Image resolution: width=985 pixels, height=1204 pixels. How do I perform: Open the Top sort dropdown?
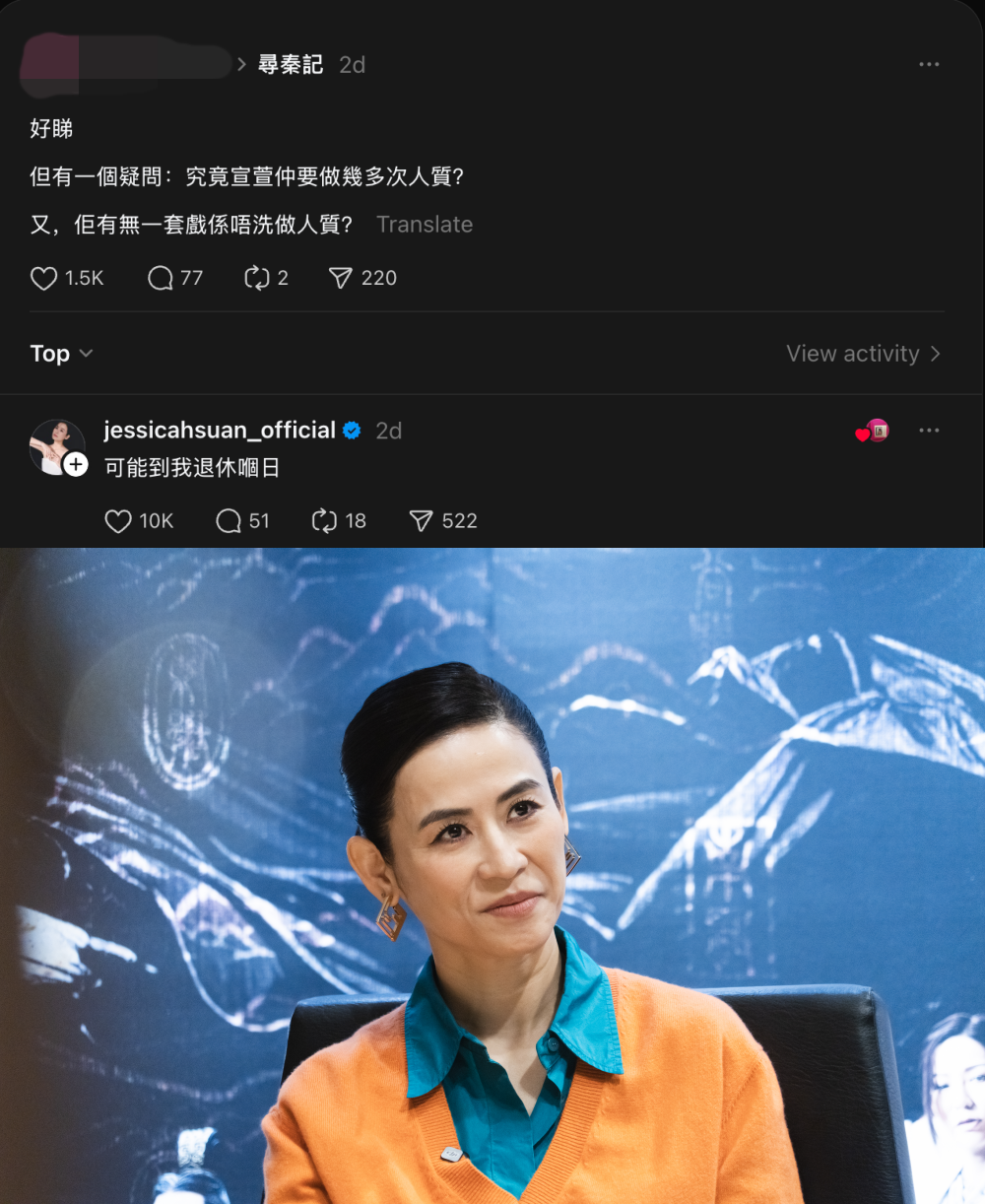click(x=61, y=353)
